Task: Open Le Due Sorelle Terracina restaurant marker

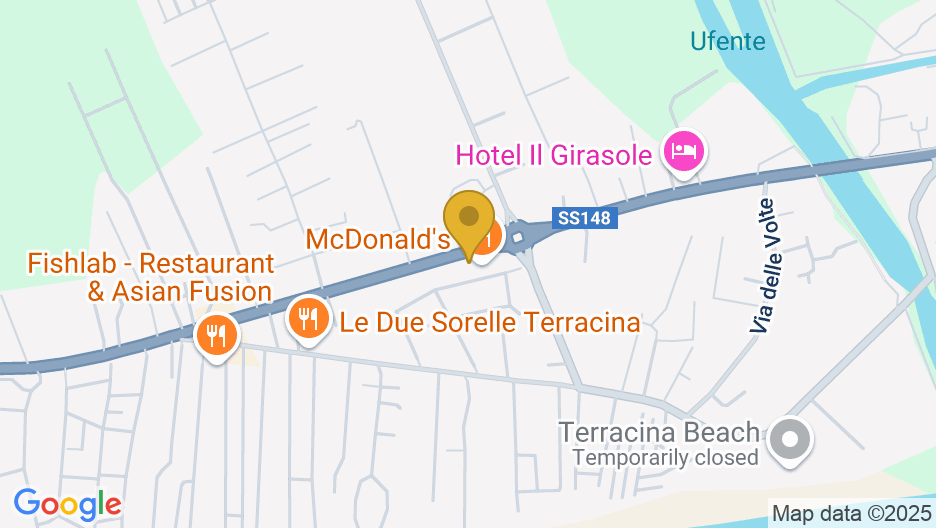Action: [x=309, y=318]
